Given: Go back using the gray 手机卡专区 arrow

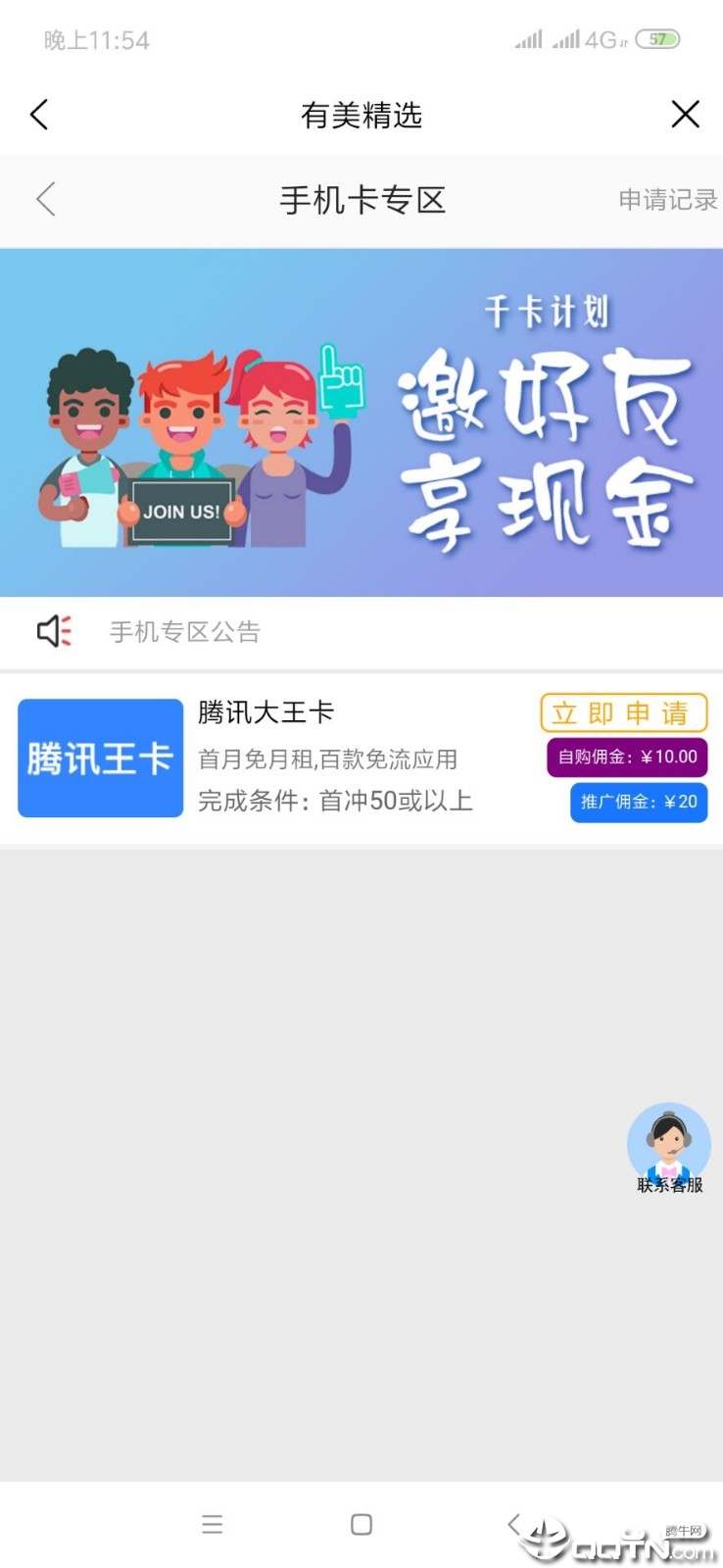Looking at the screenshot, I should [x=45, y=199].
